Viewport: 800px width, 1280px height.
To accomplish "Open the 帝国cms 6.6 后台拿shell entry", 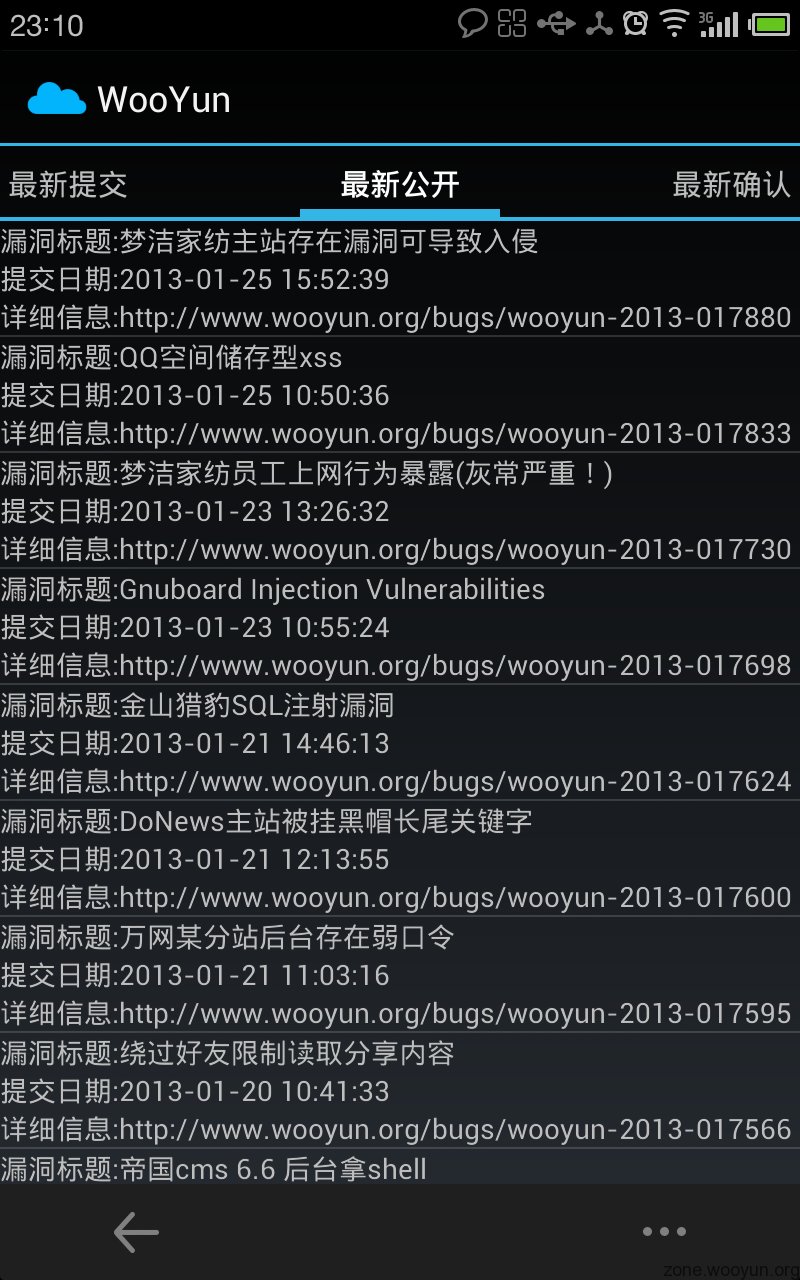I will 400,1168.
